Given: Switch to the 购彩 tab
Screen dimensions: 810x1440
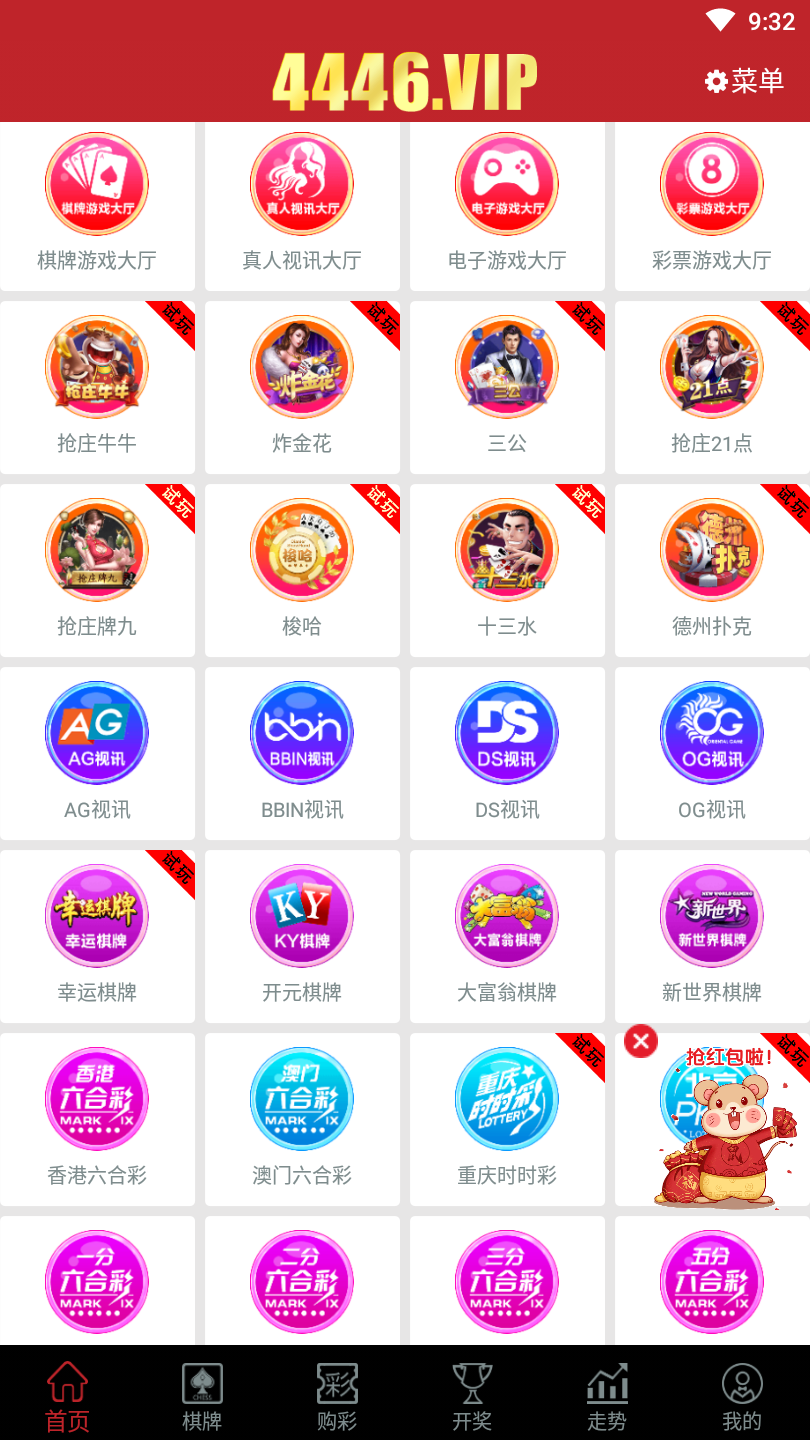Looking at the screenshot, I should (x=337, y=1397).
